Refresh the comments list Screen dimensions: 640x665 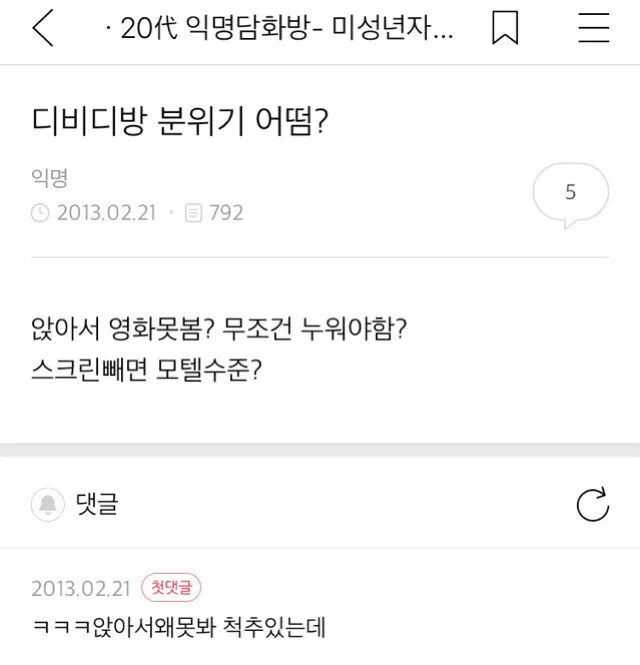[592, 506]
